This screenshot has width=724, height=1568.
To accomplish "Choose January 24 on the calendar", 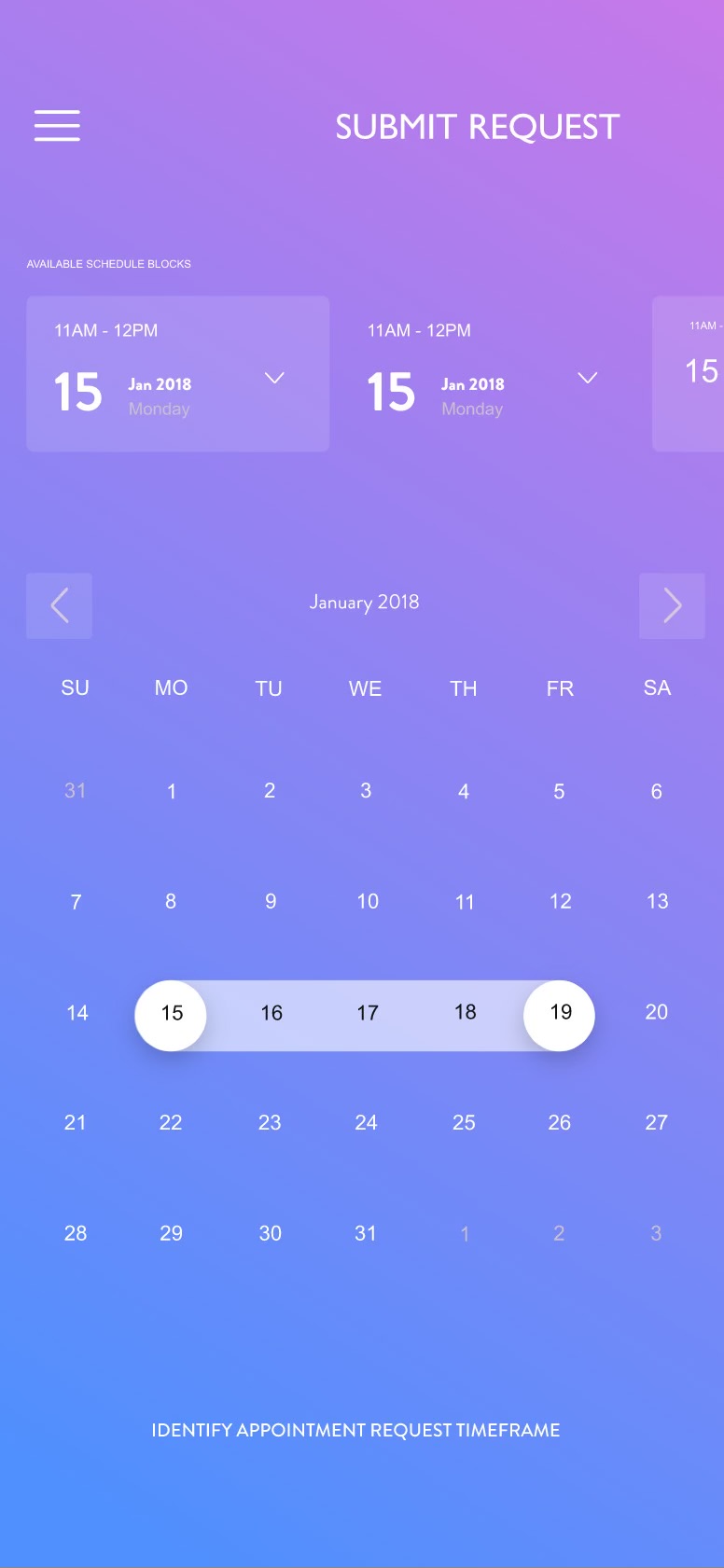I will point(366,1122).
